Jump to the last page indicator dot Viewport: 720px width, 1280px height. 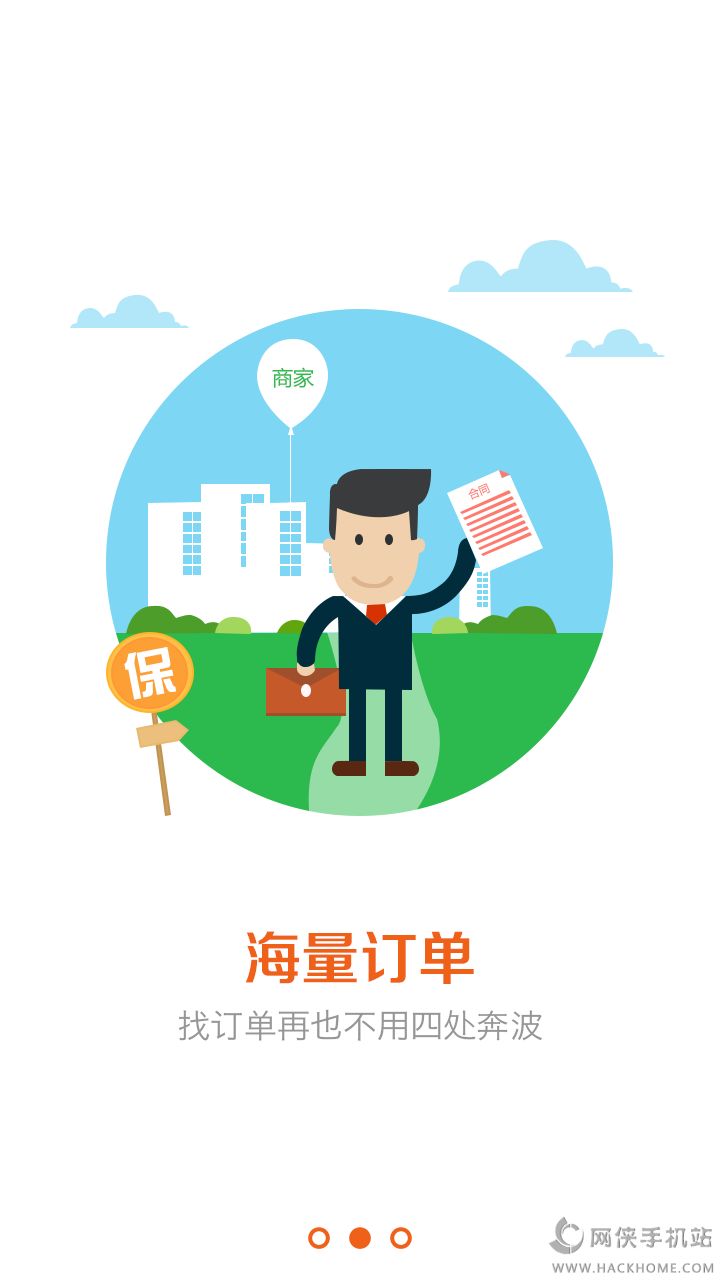401,1238
